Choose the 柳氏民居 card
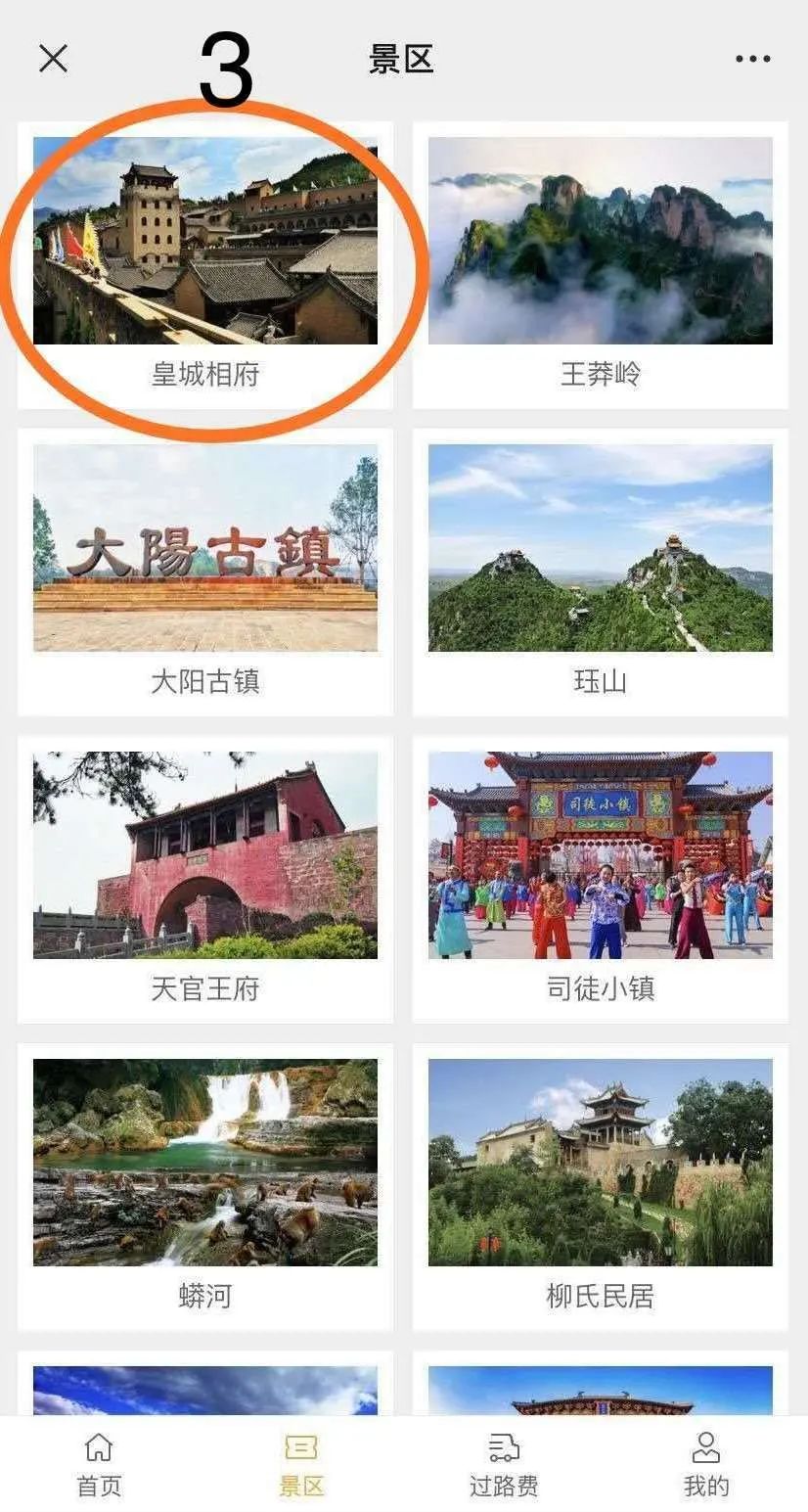808x1512 pixels. (600, 1186)
